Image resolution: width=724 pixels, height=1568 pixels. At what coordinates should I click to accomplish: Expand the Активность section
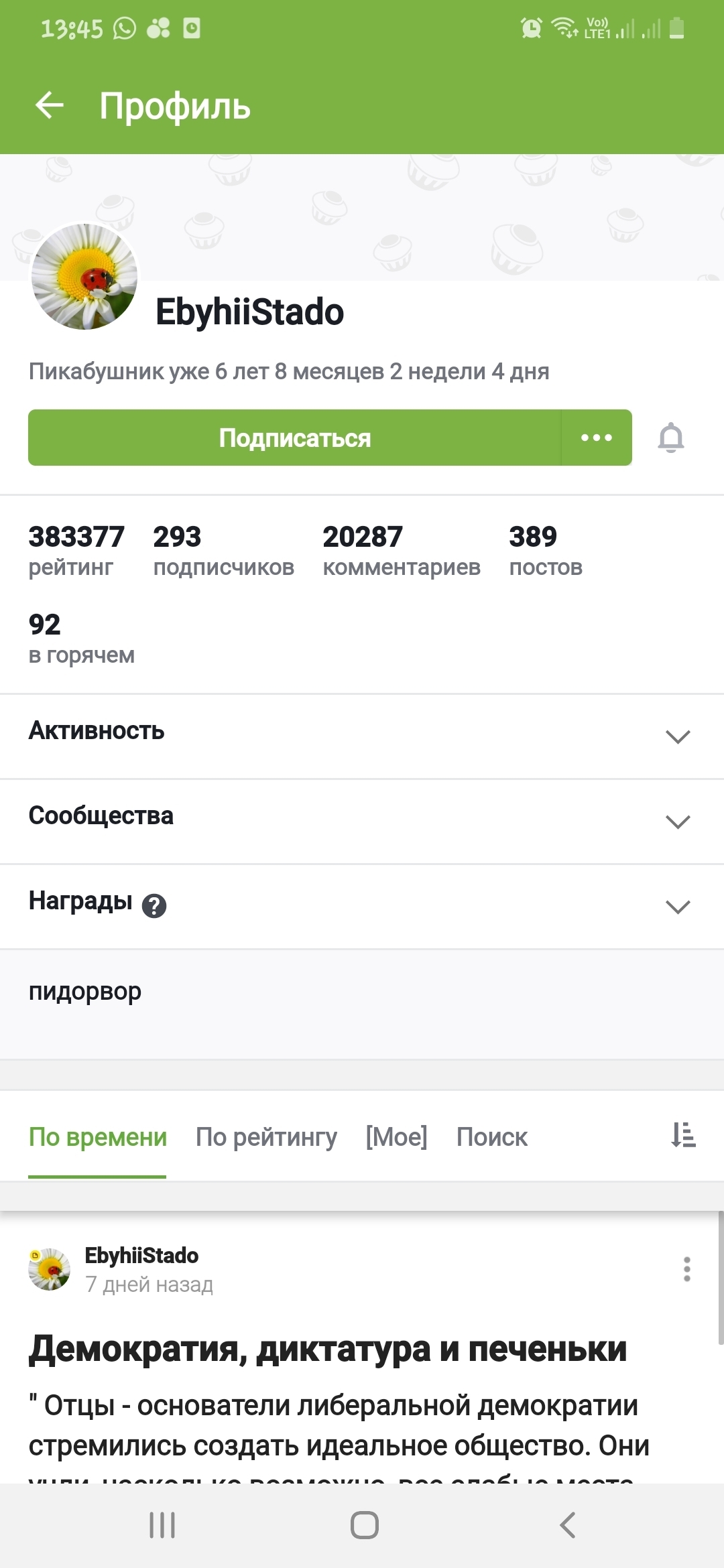677,736
